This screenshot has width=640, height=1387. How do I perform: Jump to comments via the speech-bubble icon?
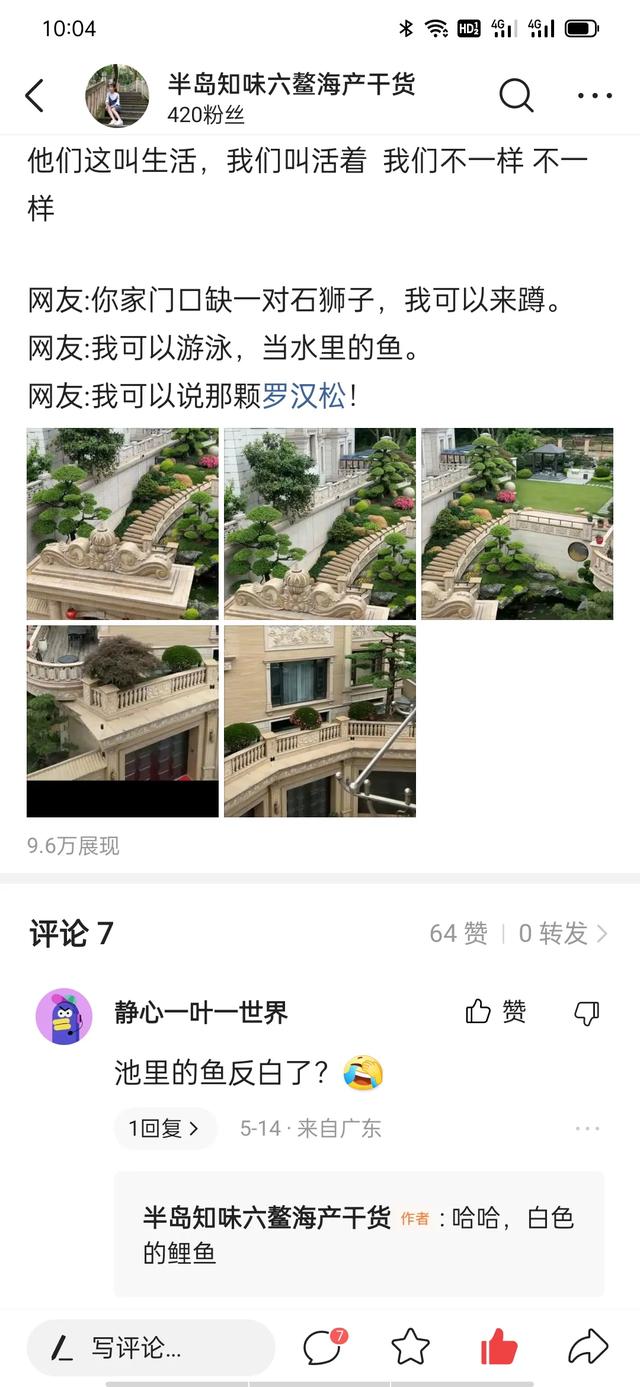pyautogui.click(x=323, y=1347)
